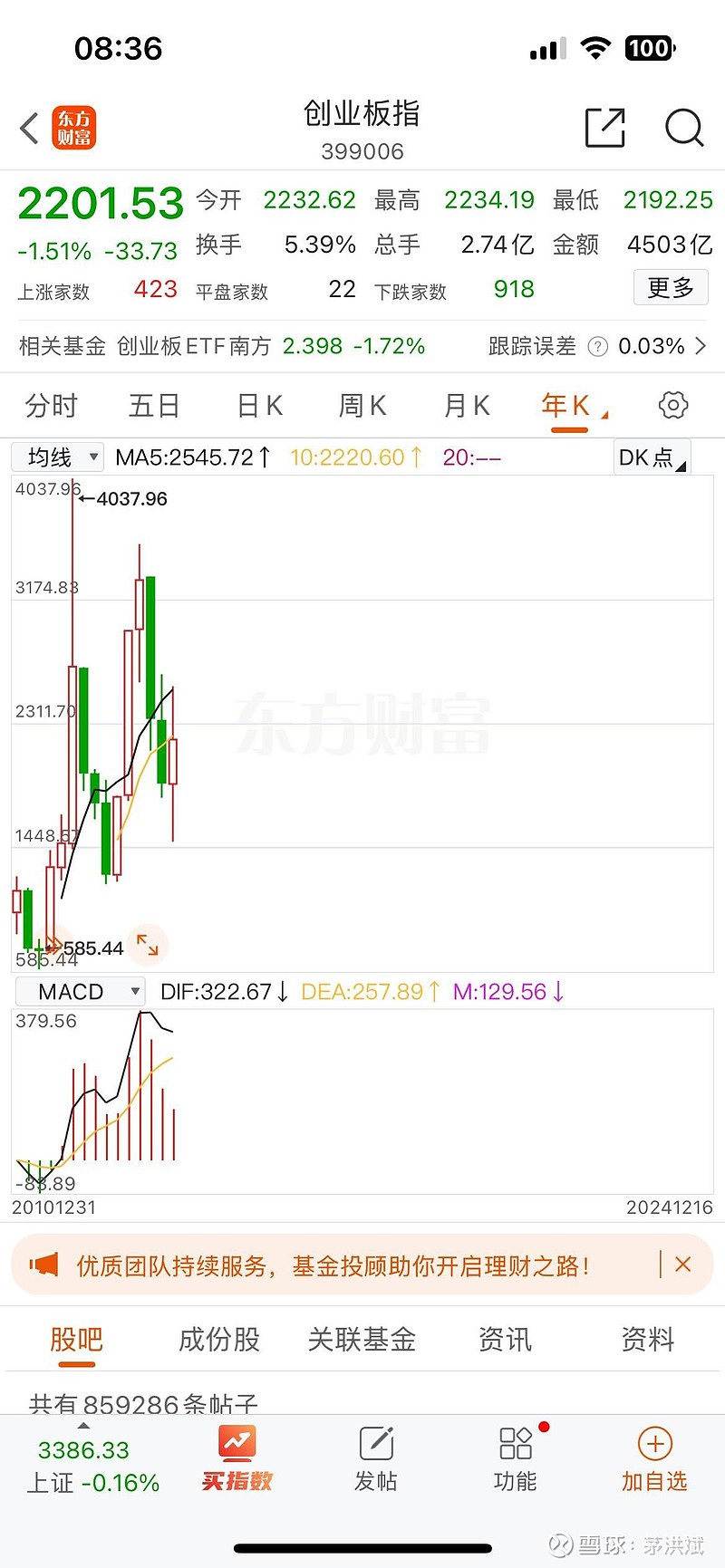This screenshot has height=1568, width=725.
Task: Open the 成份股 tab
Action: click(217, 1339)
